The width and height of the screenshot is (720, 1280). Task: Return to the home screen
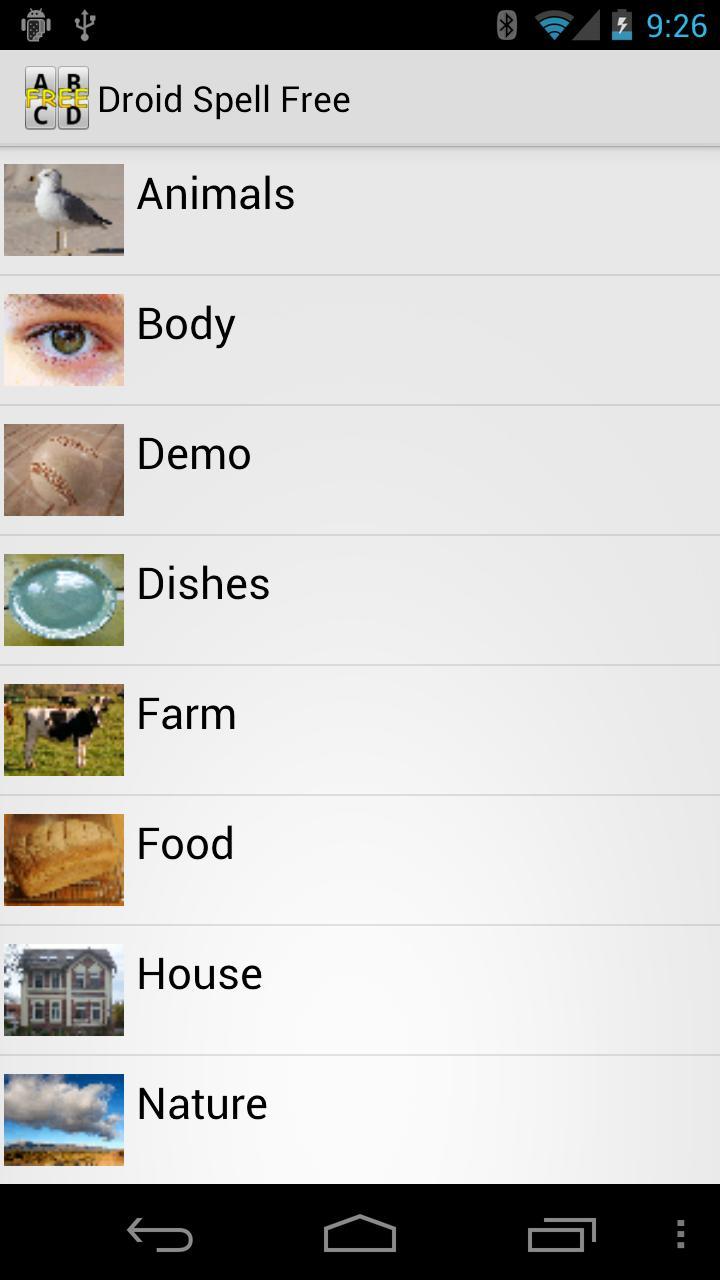[x=360, y=1235]
